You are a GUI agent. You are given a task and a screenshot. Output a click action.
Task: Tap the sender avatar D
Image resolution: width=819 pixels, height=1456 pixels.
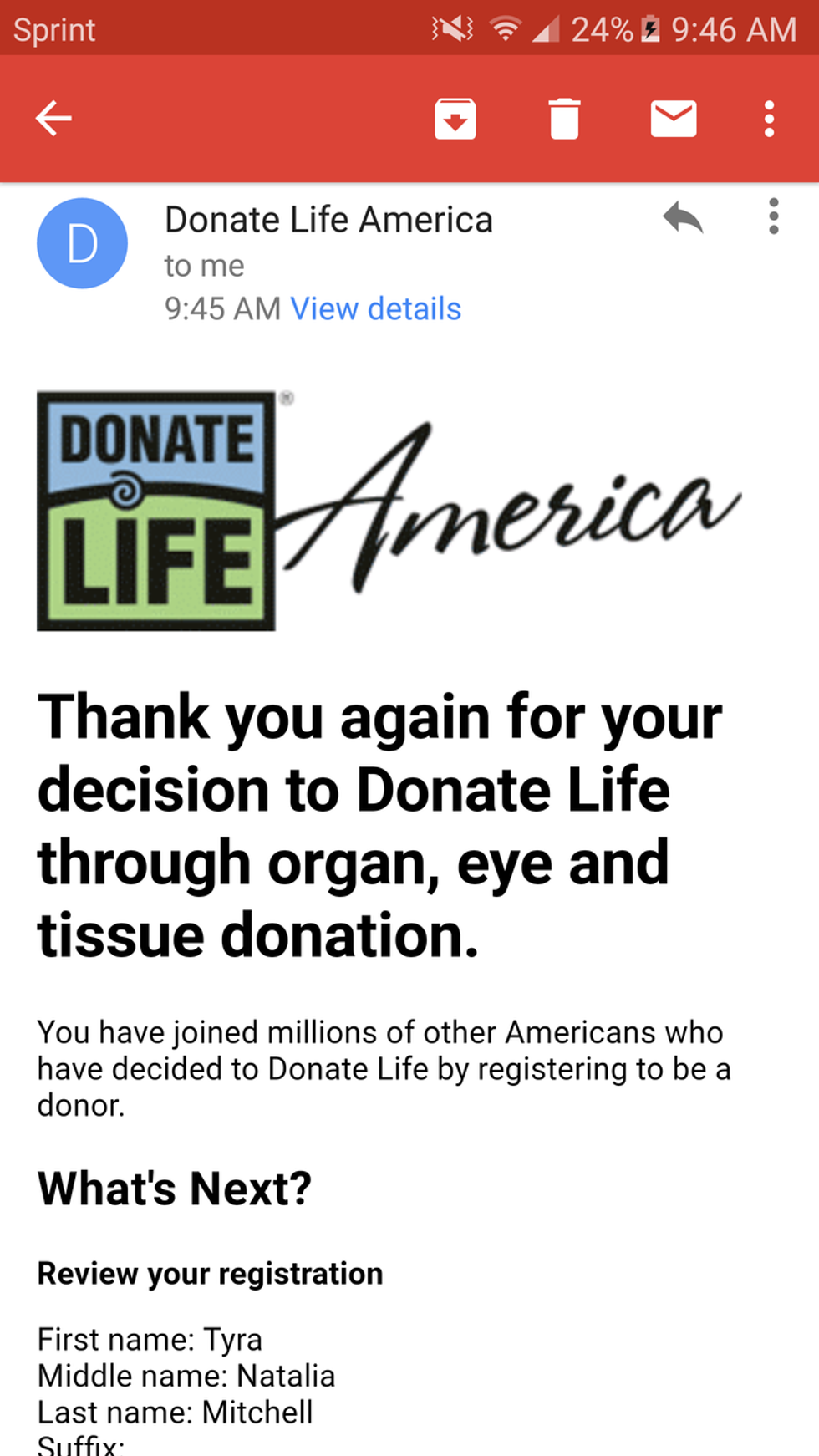point(82,243)
